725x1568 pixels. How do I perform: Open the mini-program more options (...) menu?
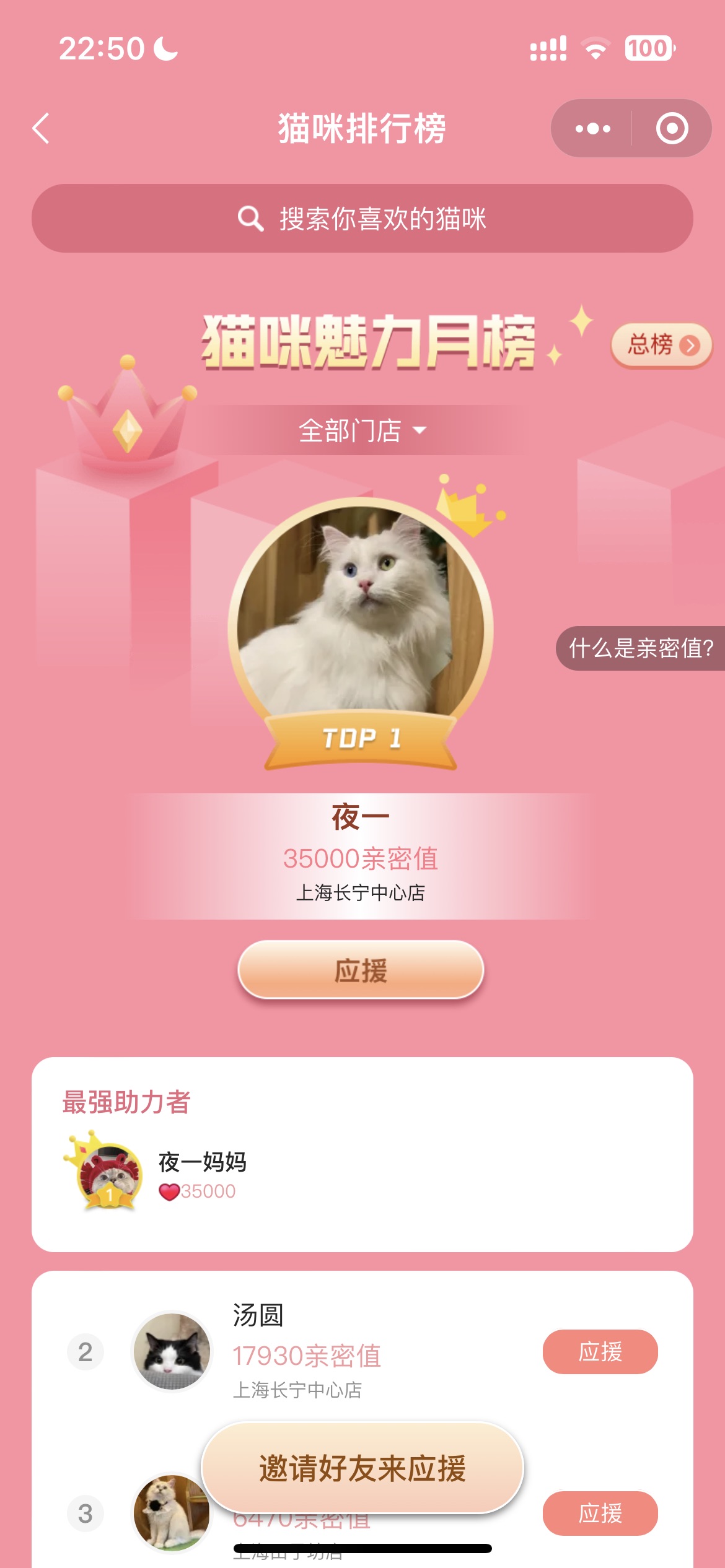pyautogui.click(x=593, y=129)
